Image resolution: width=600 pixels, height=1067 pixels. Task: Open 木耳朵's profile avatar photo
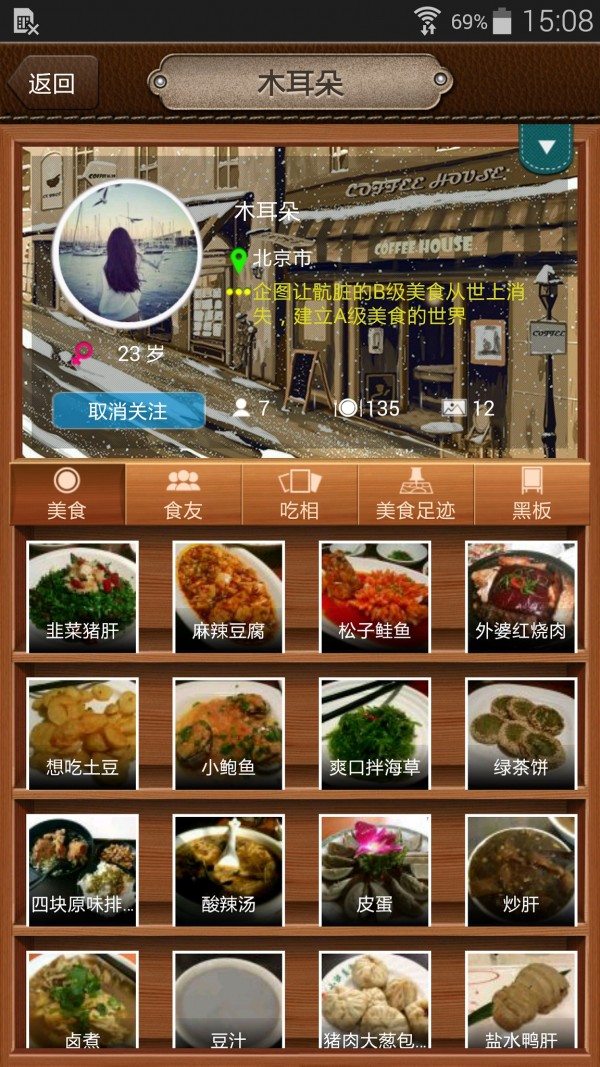[126, 254]
